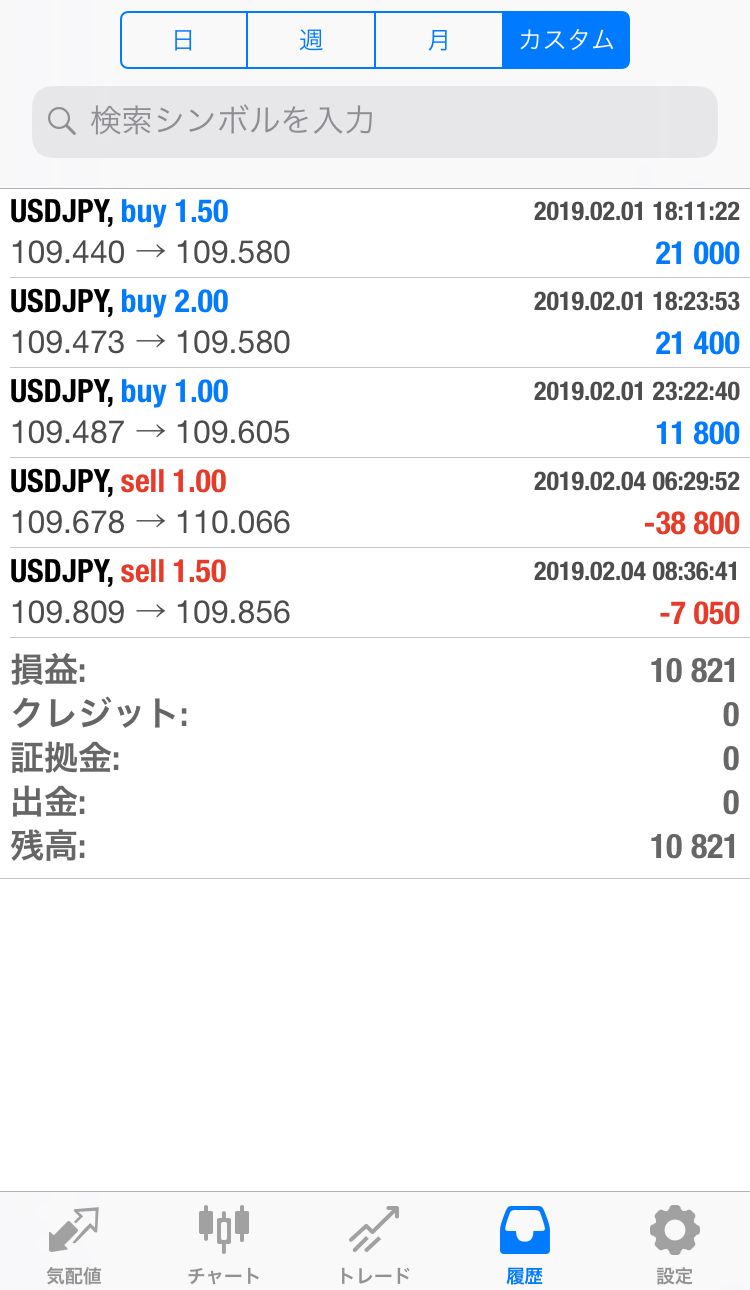Switch to the トレード tab
The height and width of the screenshot is (1290, 750).
pos(374,1241)
